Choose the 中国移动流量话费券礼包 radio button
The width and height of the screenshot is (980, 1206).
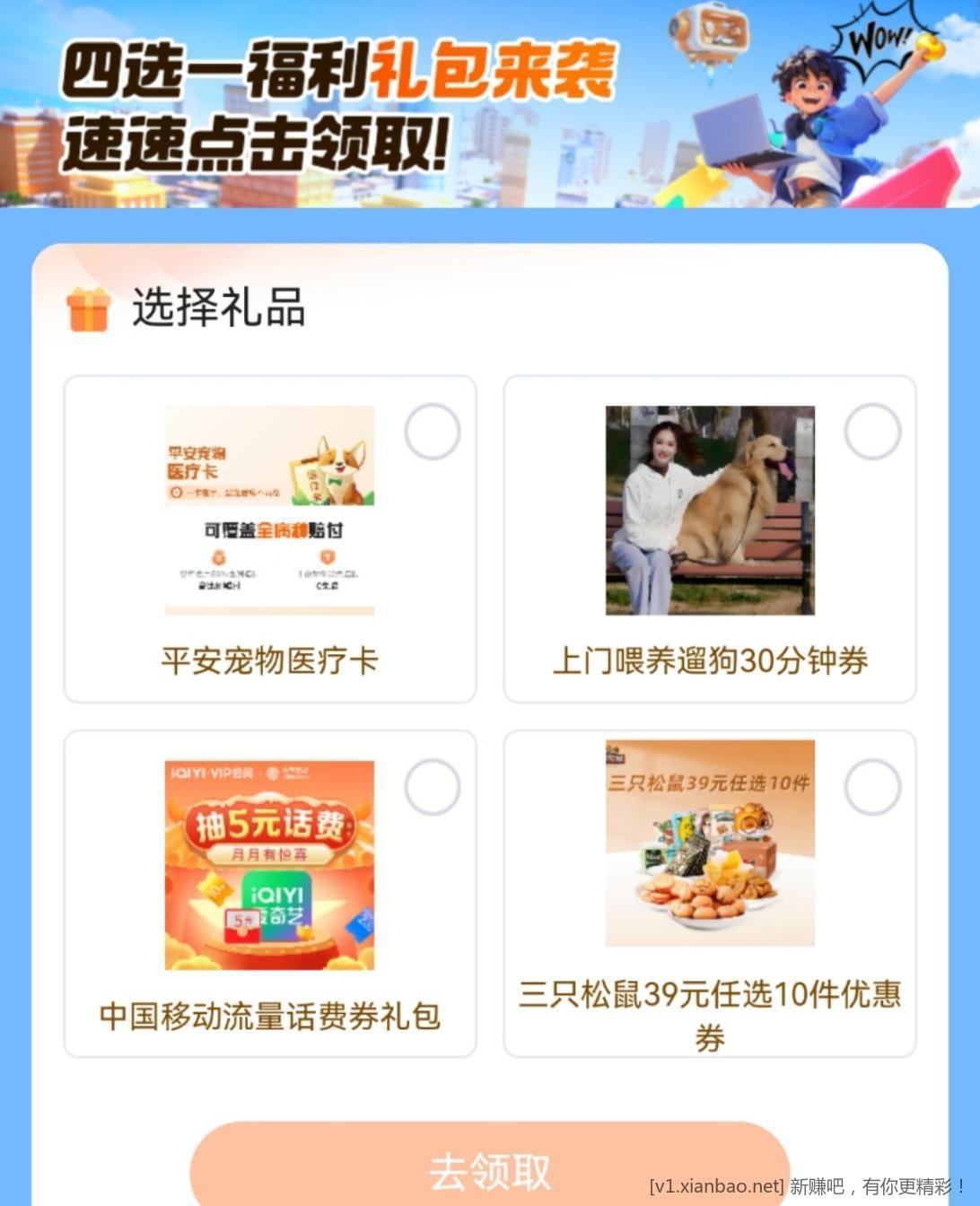tap(433, 787)
